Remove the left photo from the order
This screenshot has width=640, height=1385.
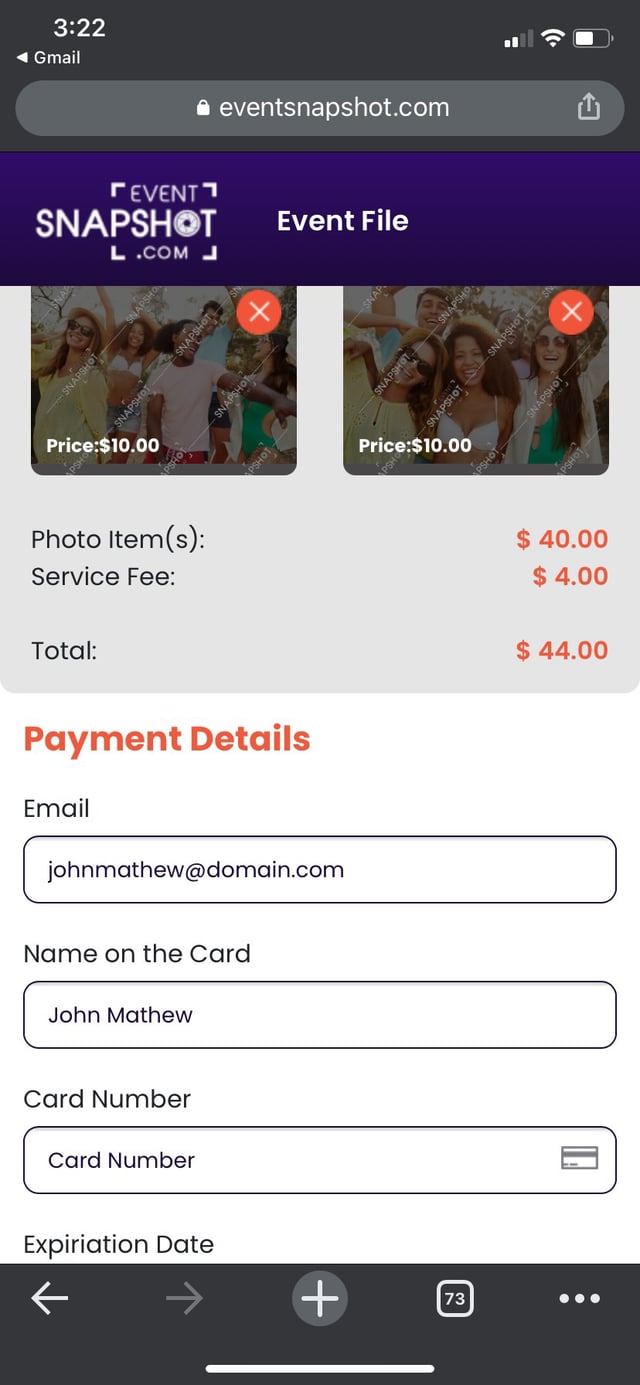[259, 312]
